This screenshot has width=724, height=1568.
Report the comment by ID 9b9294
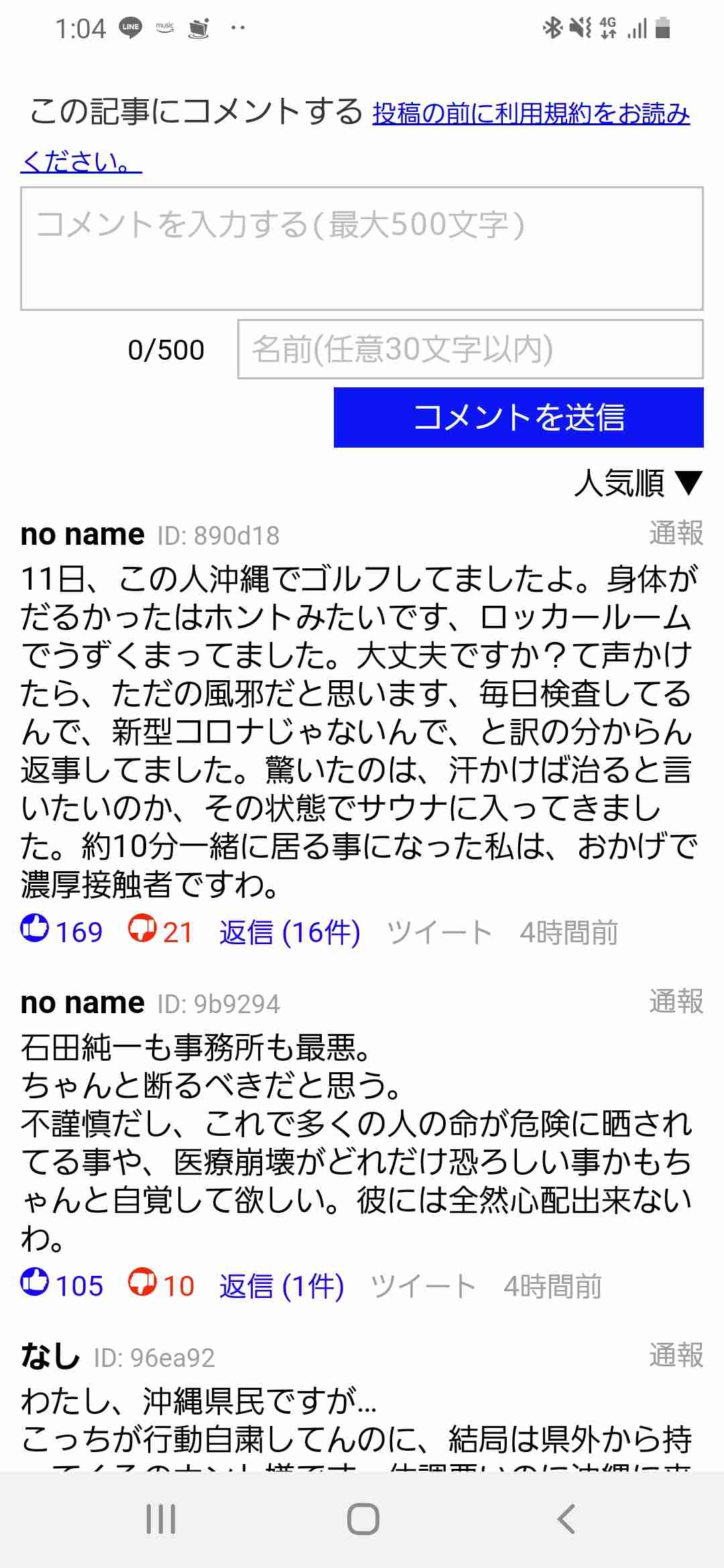(x=676, y=1002)
